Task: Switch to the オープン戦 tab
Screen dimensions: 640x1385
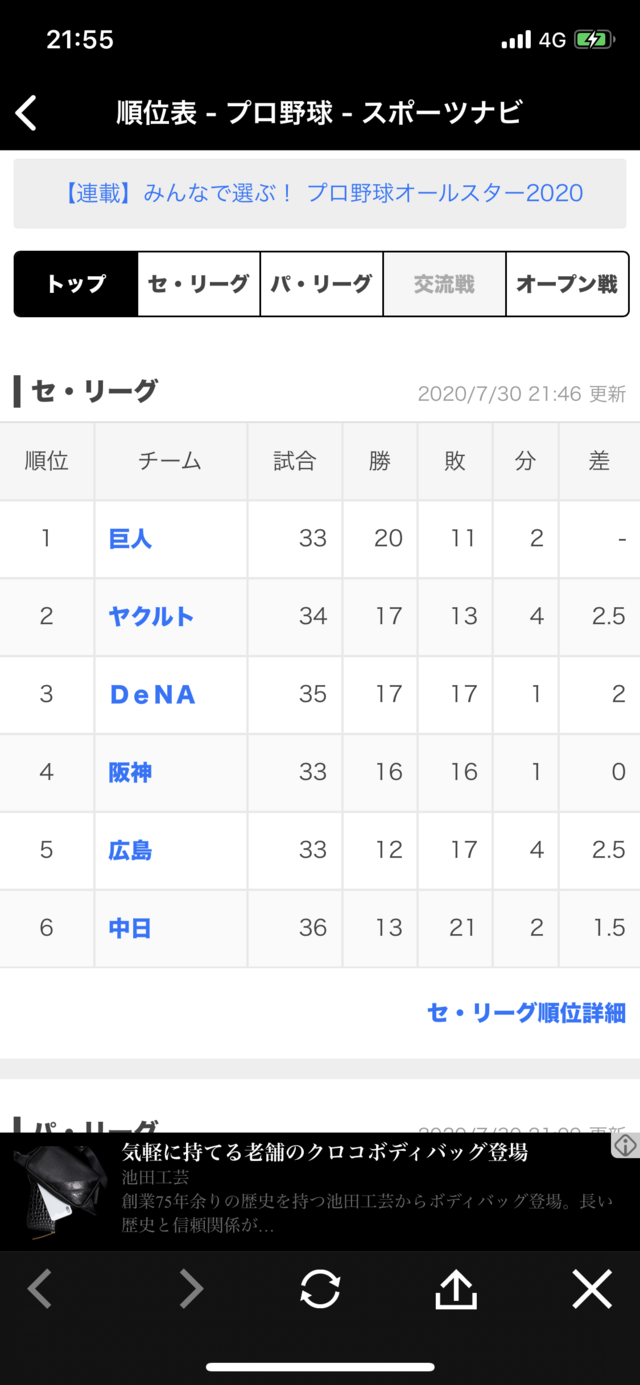Action: click(x=567, y=284)
